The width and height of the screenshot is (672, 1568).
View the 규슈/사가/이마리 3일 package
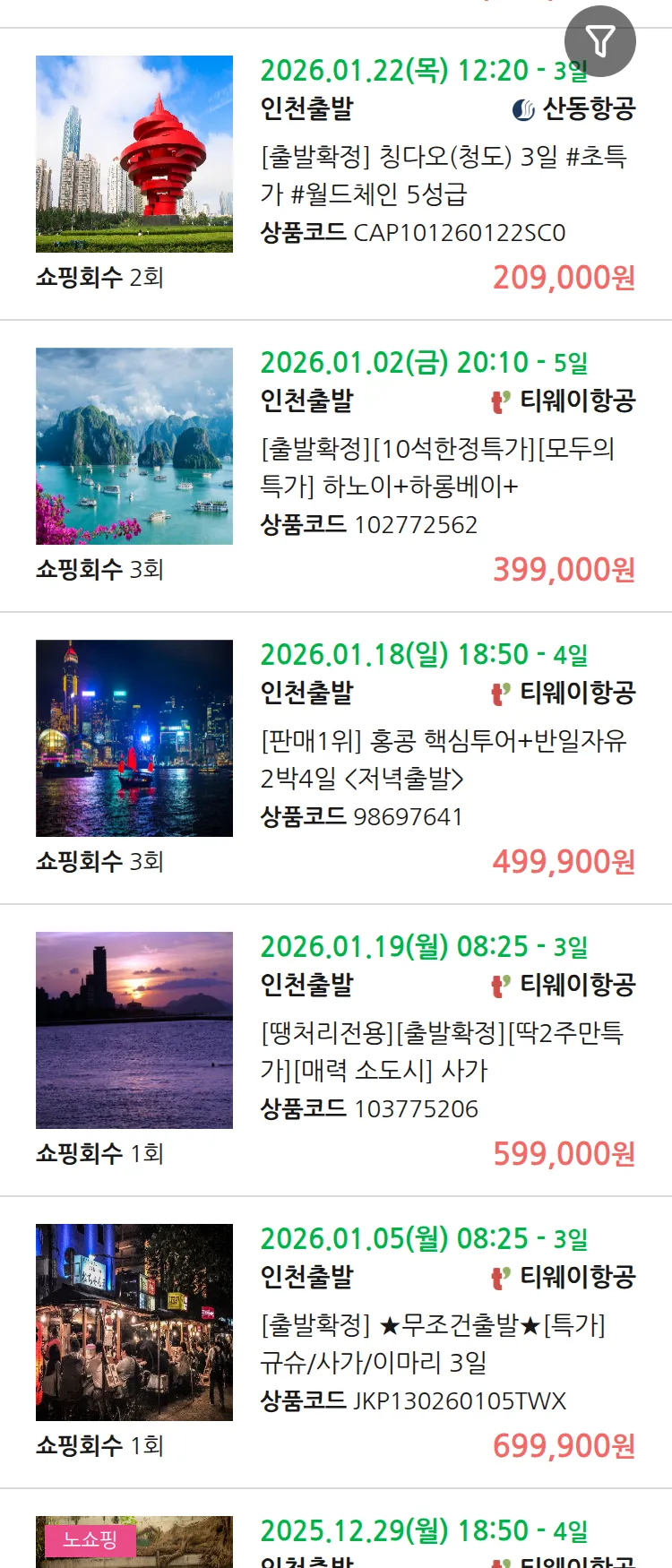click(433, 1343)
